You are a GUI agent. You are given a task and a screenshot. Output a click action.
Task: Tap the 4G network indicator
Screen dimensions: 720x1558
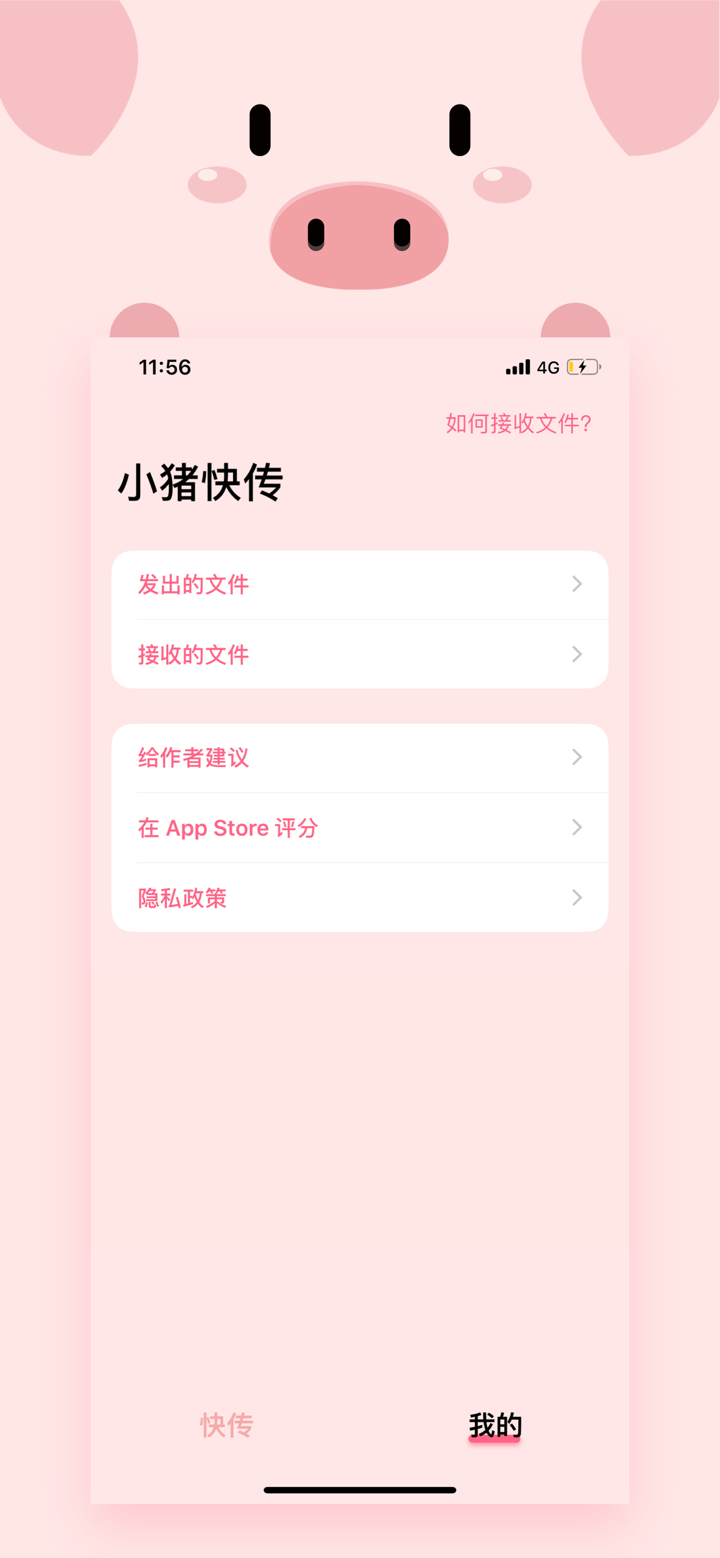point(549,367)
